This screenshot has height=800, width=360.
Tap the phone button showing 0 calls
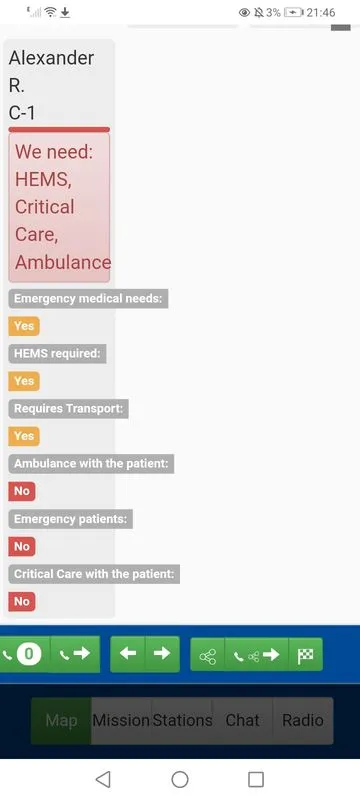pyautogui.click(x=24, y=654)
